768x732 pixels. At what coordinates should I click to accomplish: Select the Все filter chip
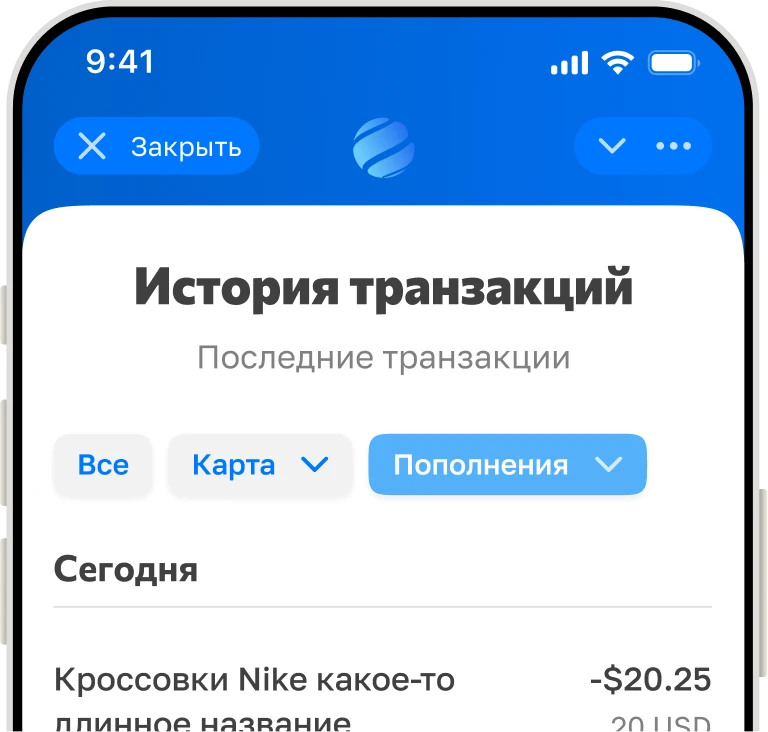coord(103,465)
